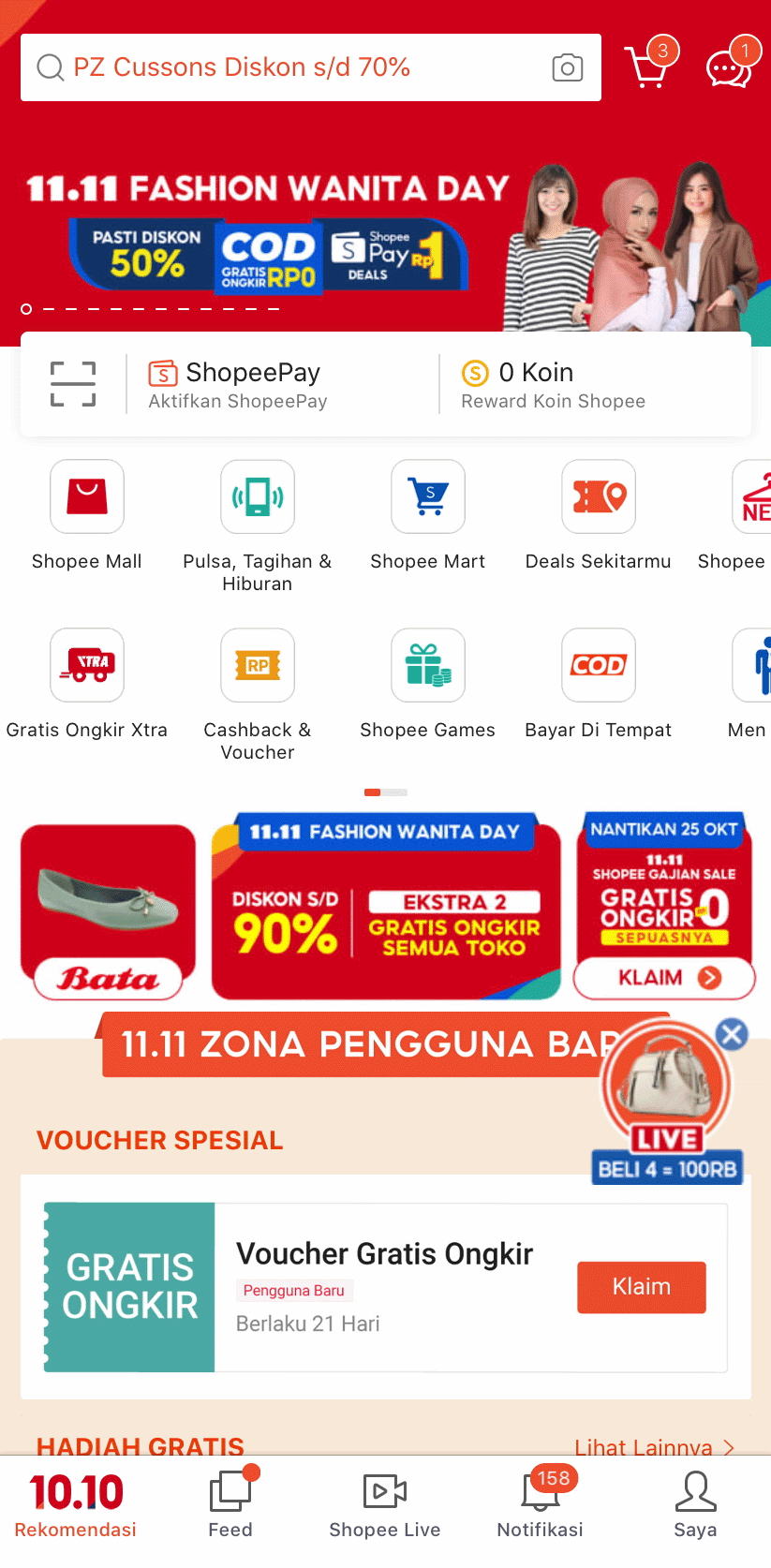
Task: Open the Bata promo tile
Action: point(109,910)
